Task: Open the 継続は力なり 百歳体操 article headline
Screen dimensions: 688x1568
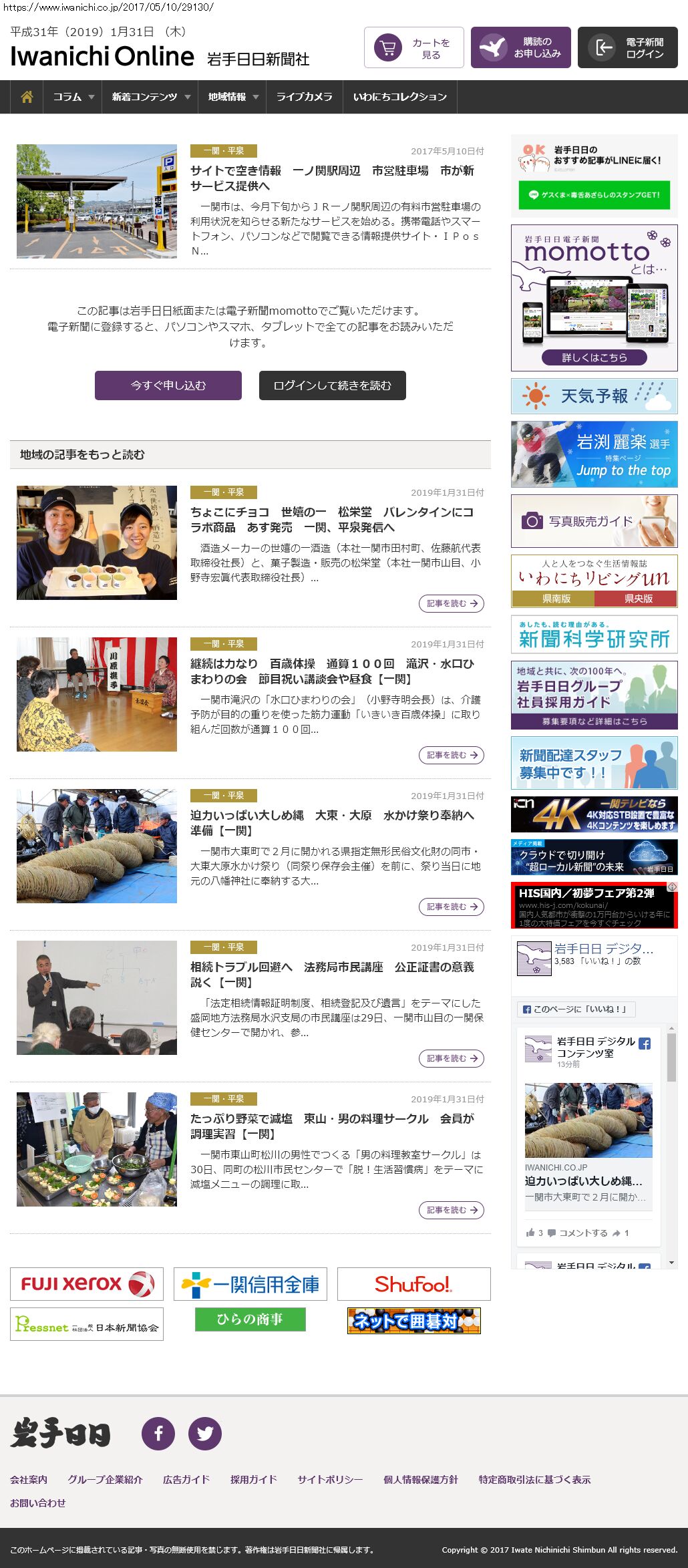Action: (x=332, y=671)
